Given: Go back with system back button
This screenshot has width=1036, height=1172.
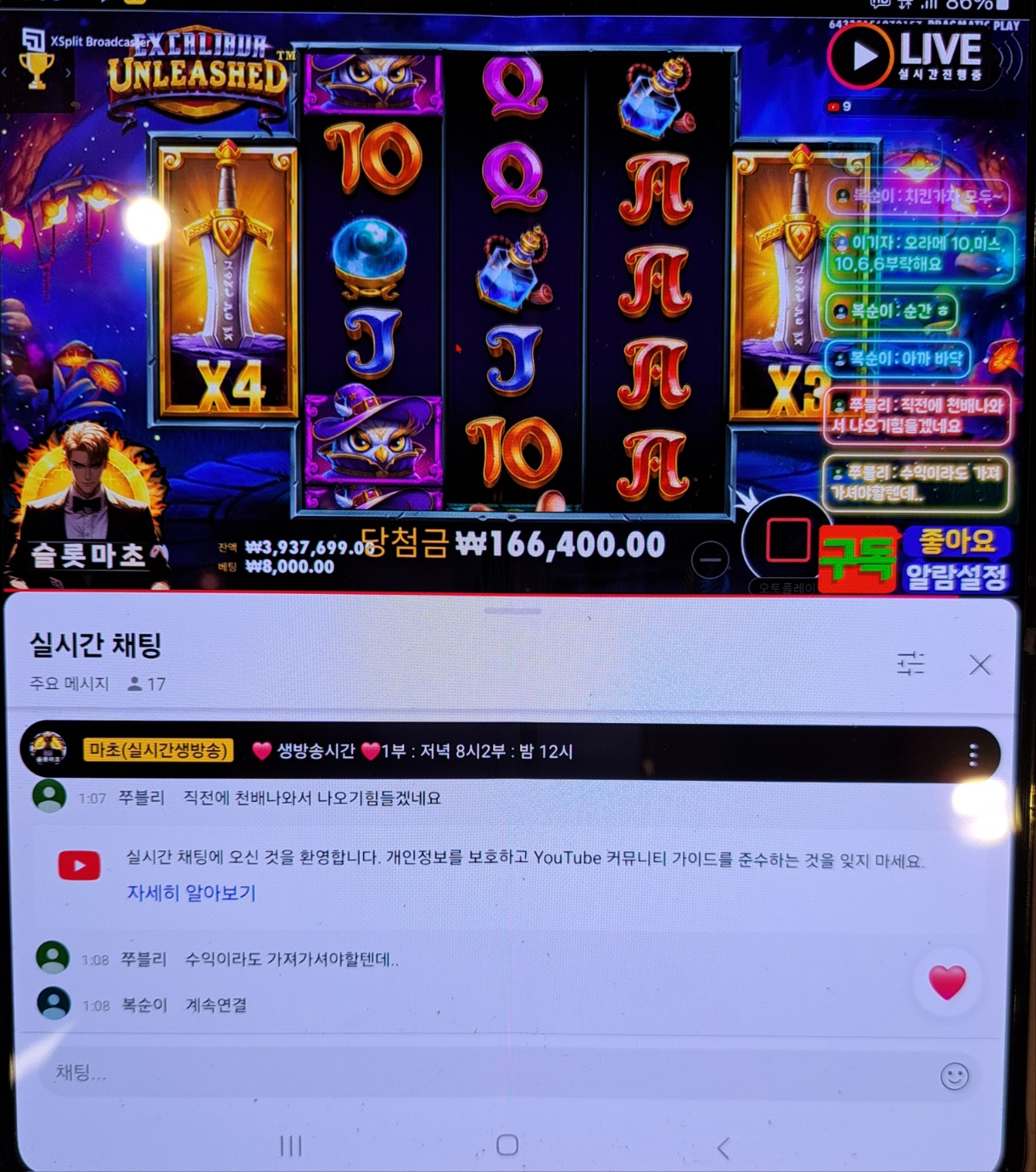Looking at the screenshot, I should coord(723,1147).
